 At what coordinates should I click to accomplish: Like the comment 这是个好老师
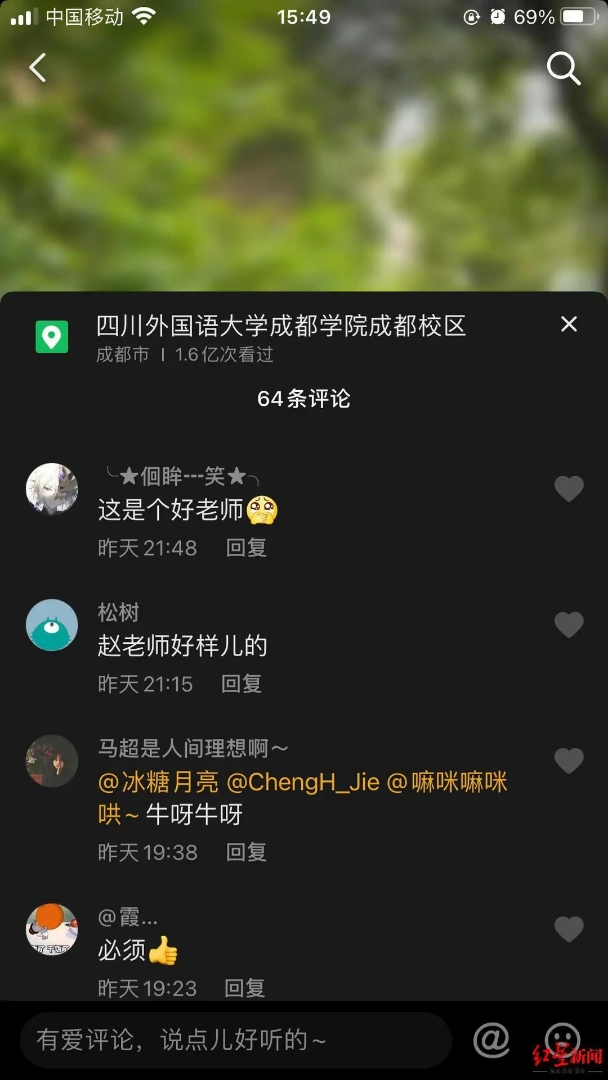[x=569, y=488]
